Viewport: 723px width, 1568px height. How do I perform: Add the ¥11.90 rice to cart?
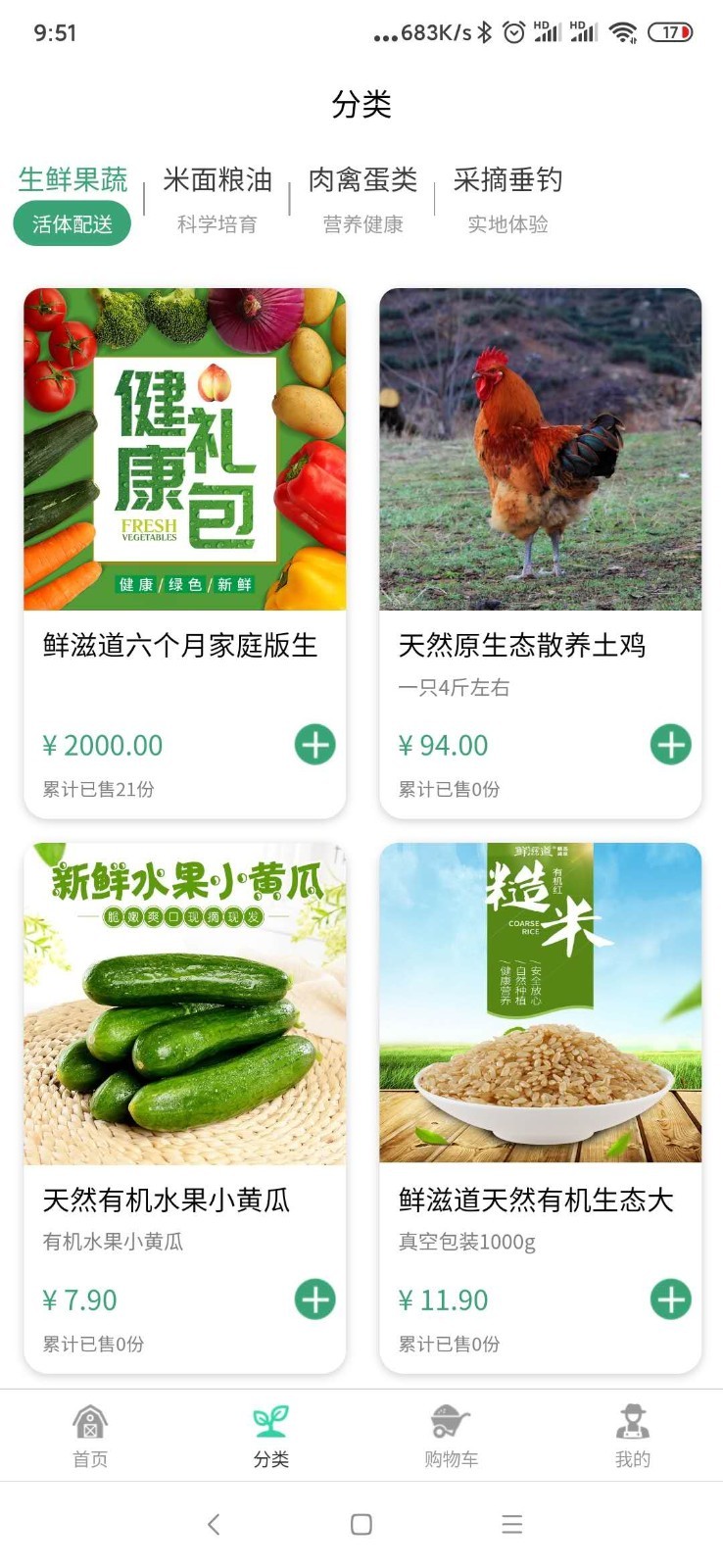pos(670,1299)
